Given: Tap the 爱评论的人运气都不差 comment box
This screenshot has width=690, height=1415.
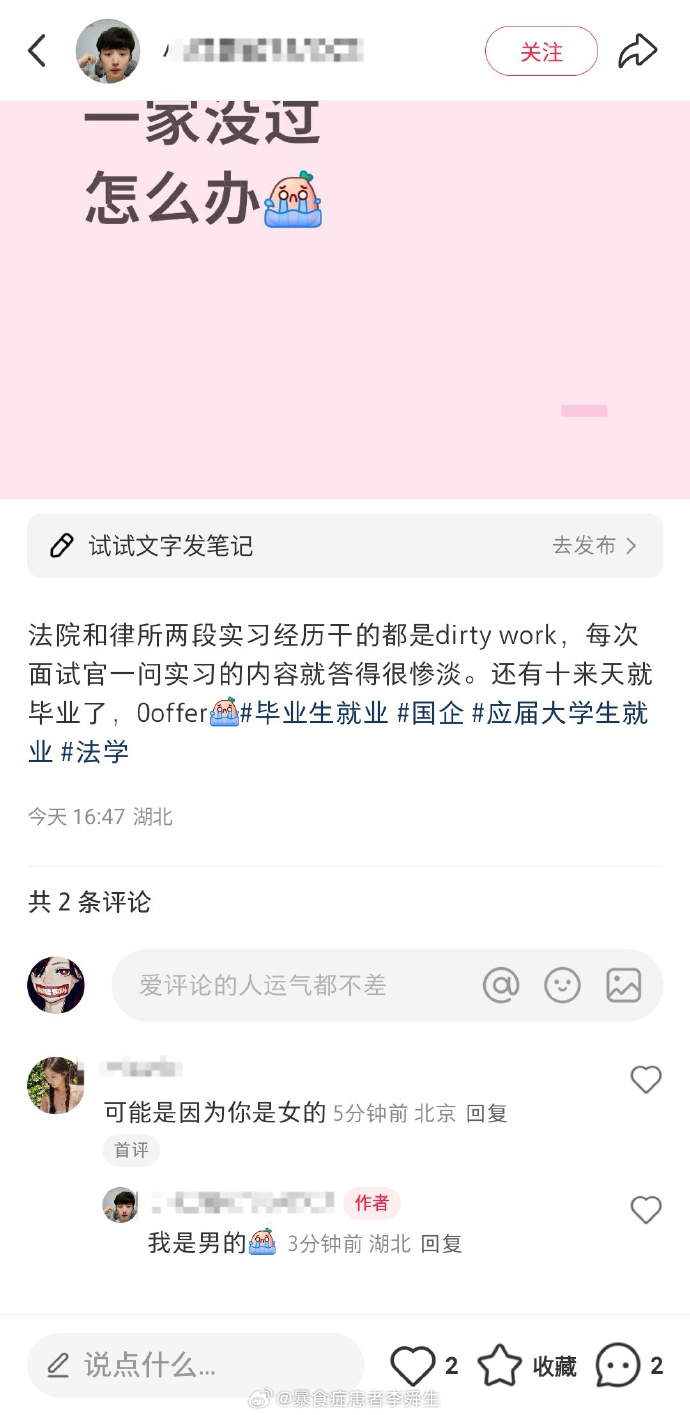Looking at the screenshot, I should 290,986.
